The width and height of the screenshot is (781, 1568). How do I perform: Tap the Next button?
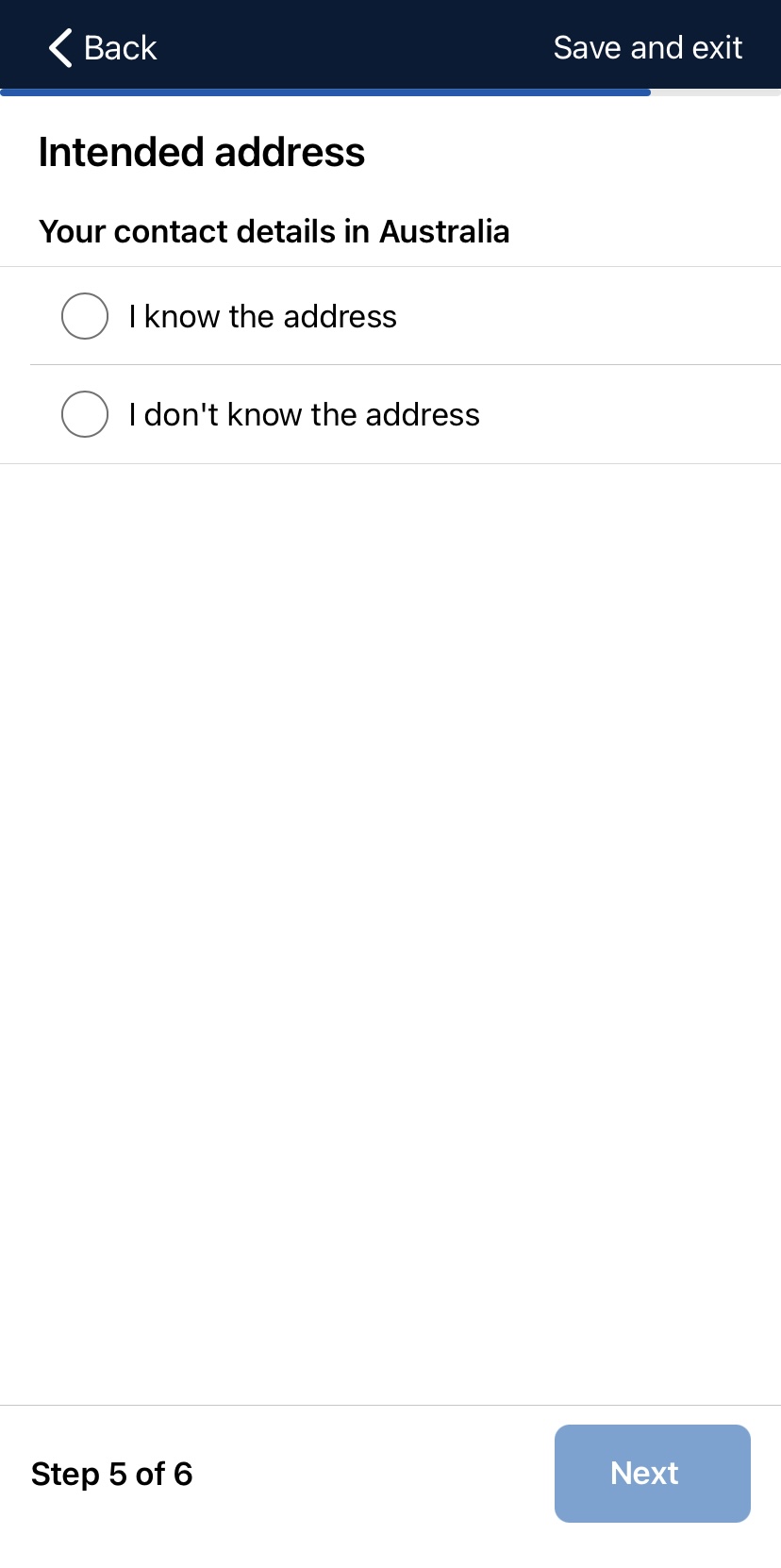(x=652, y=1473)
